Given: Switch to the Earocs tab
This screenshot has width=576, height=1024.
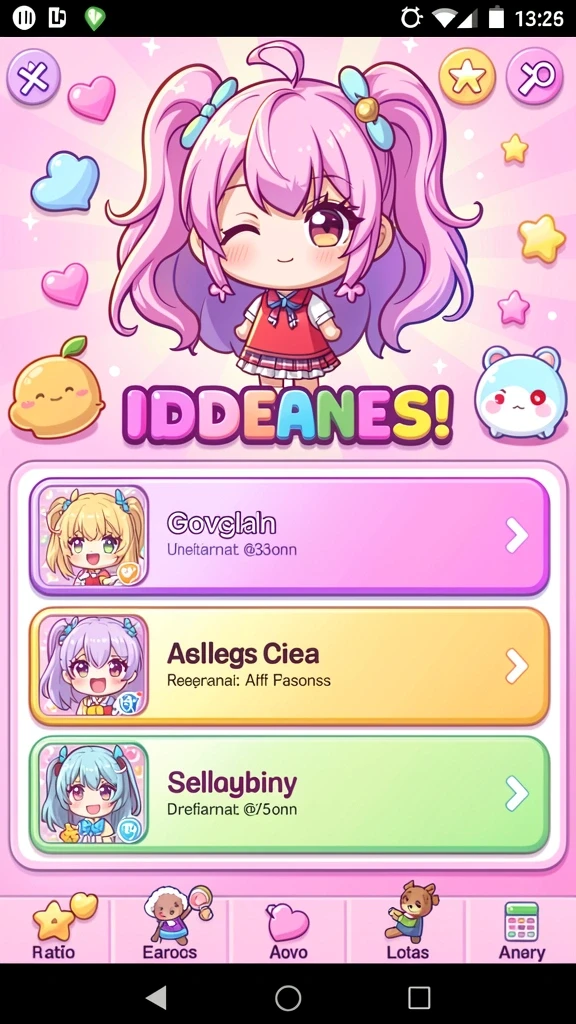Looking at the screenshot, I should (170, 929).
